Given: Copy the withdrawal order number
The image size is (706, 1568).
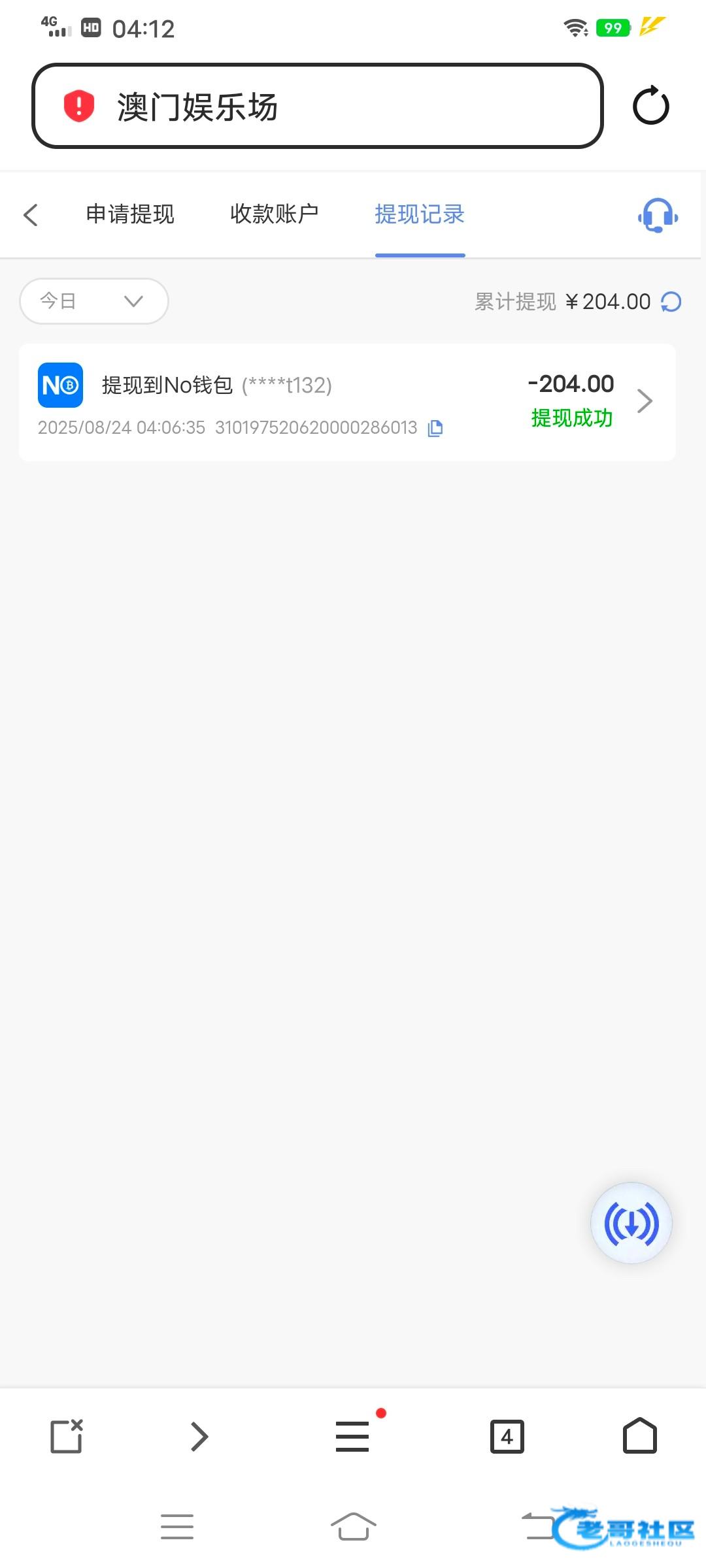Looking at the screenshot, I should (x=435, y=429).
